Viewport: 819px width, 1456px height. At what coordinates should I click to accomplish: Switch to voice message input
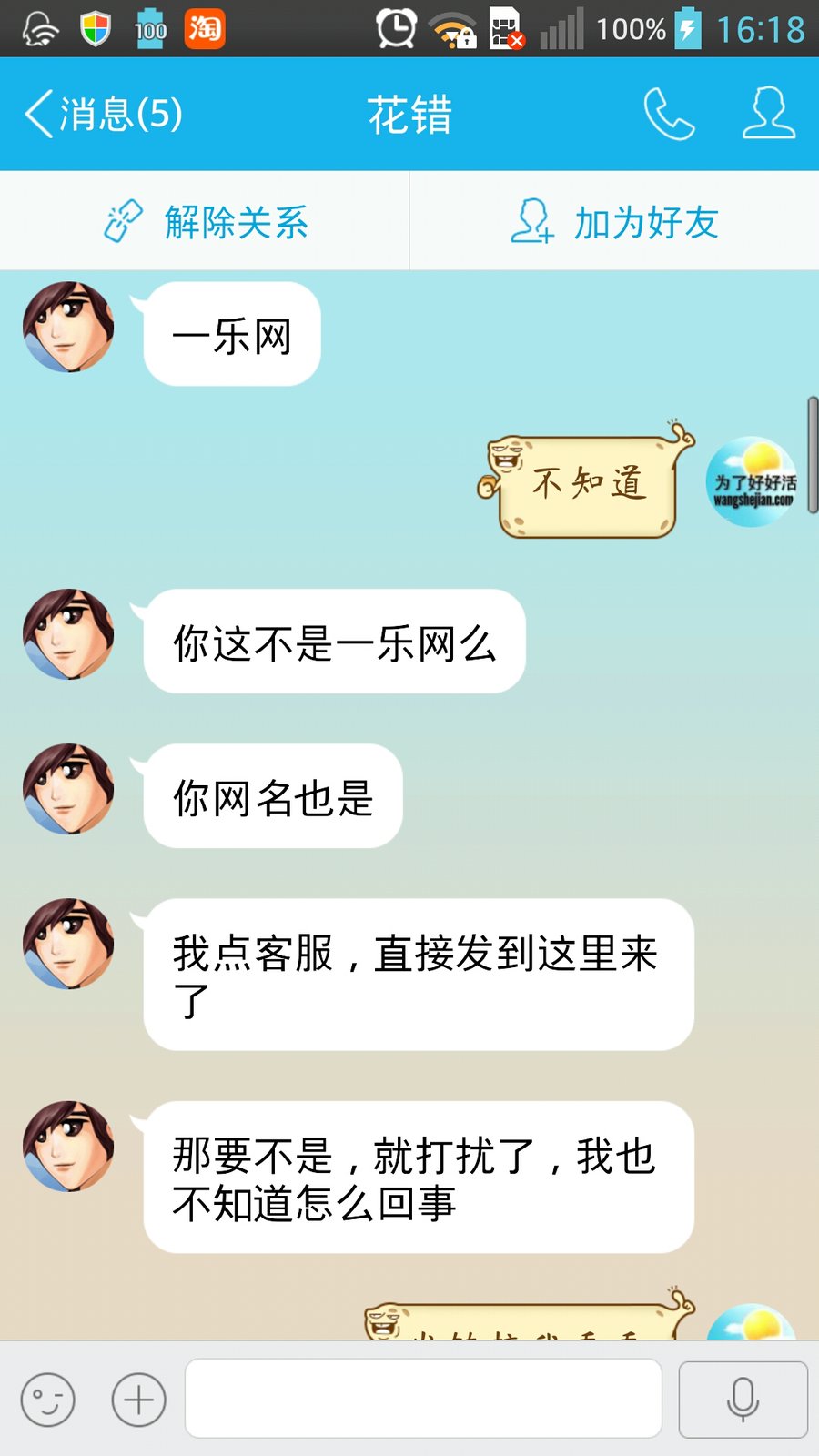(x=743, y=1399)
